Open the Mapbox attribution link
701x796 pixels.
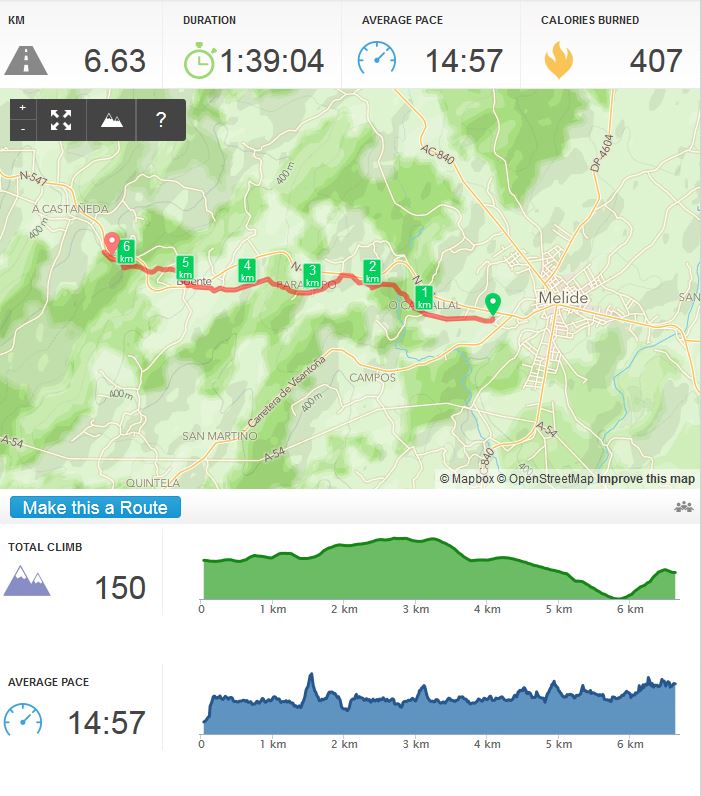pos(472,479)
